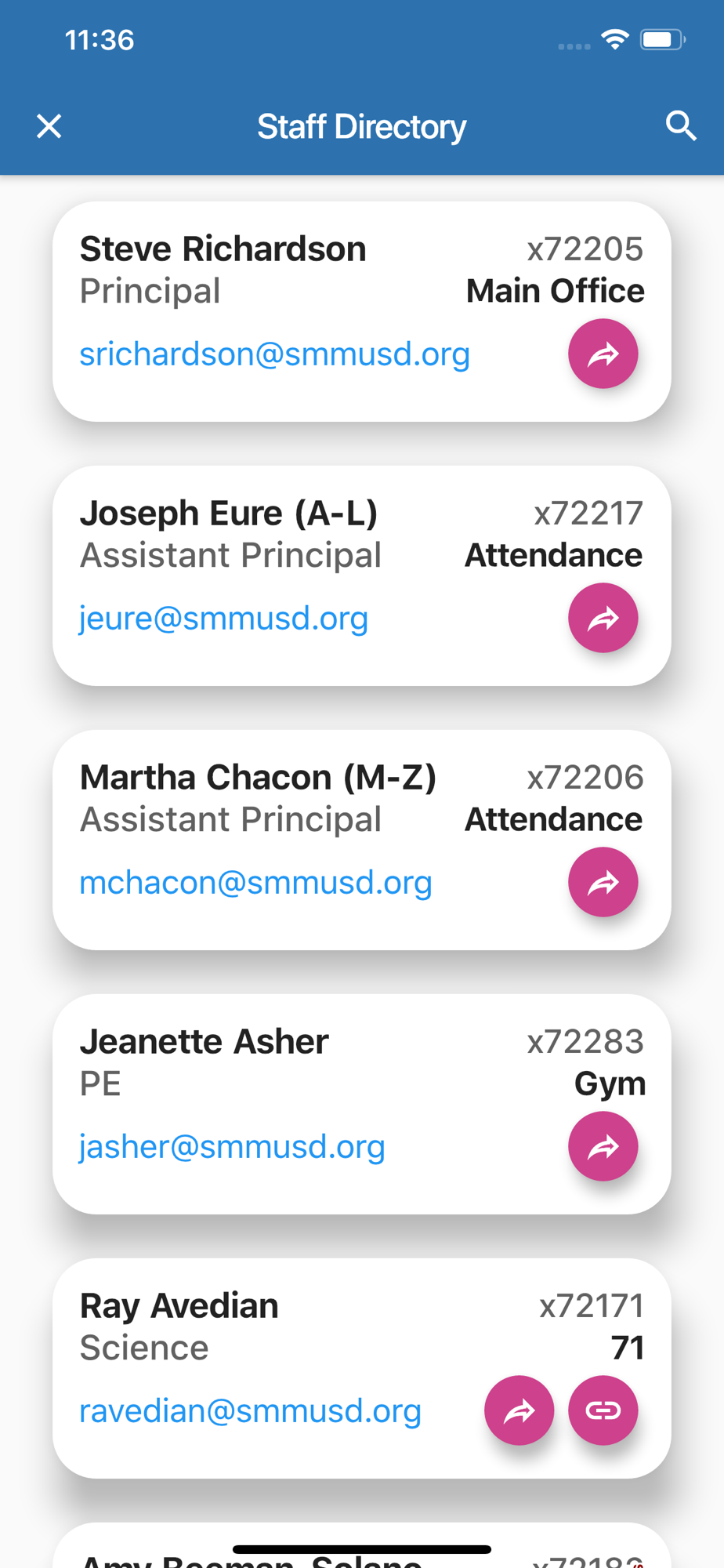Share Steve Richardson's contact
The height and width of the screenshot is (1568, 724).
tap(603, 354)
